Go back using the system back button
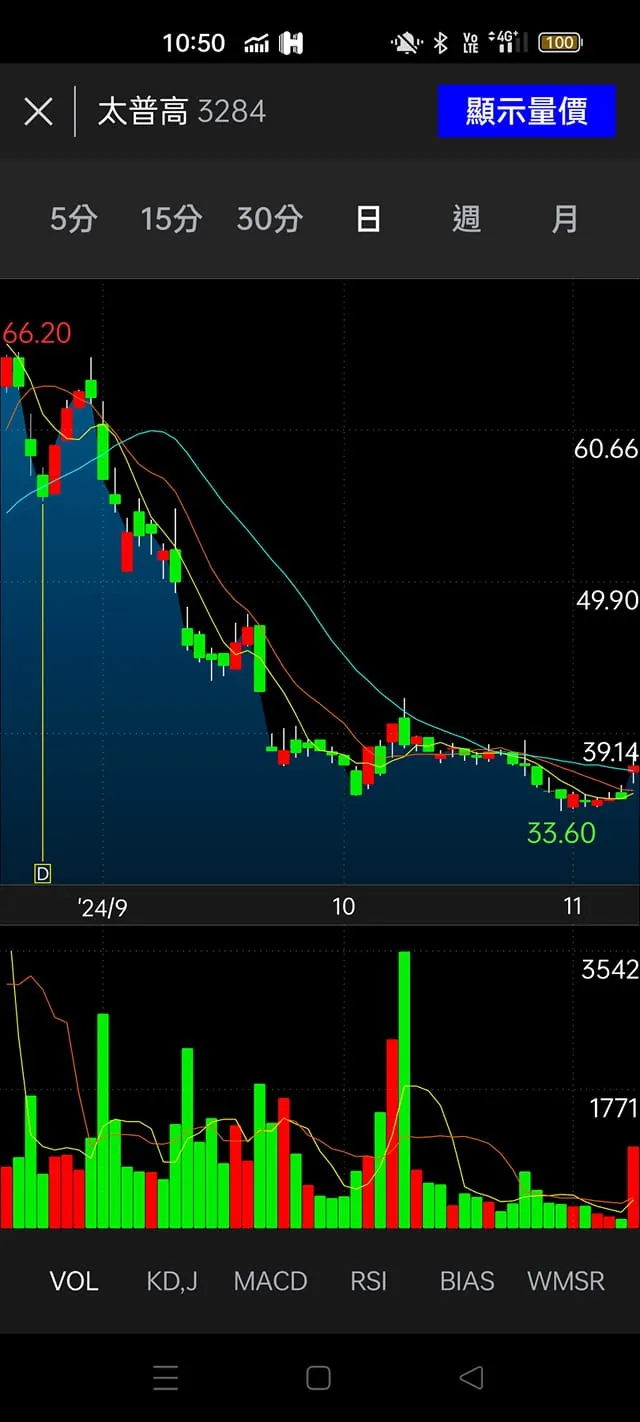Viewport: 640px width, 1422px height. [x=471, y=1377]
